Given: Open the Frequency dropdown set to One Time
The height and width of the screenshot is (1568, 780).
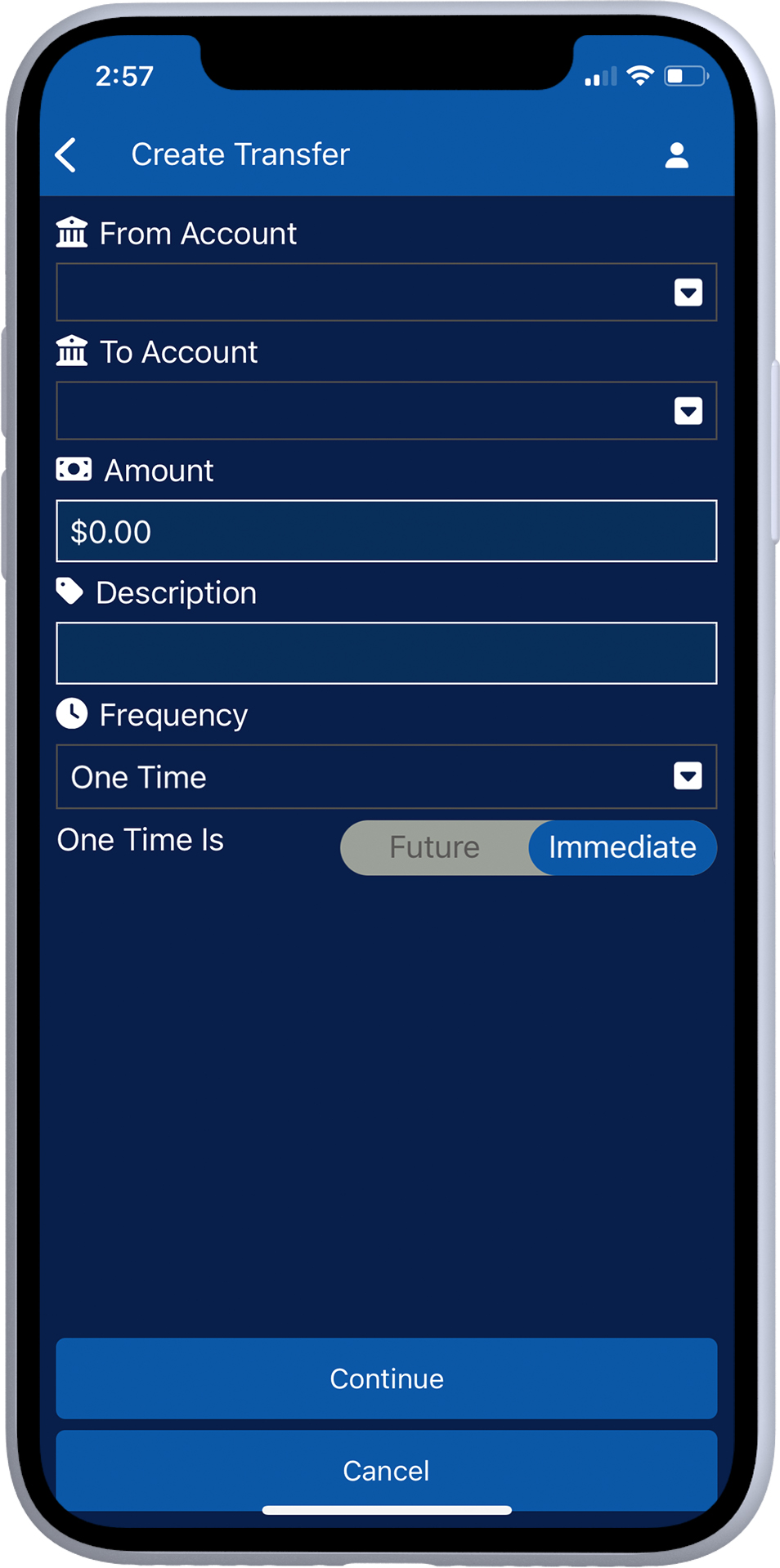Looking at the screenshot, I should coord(386,776).
